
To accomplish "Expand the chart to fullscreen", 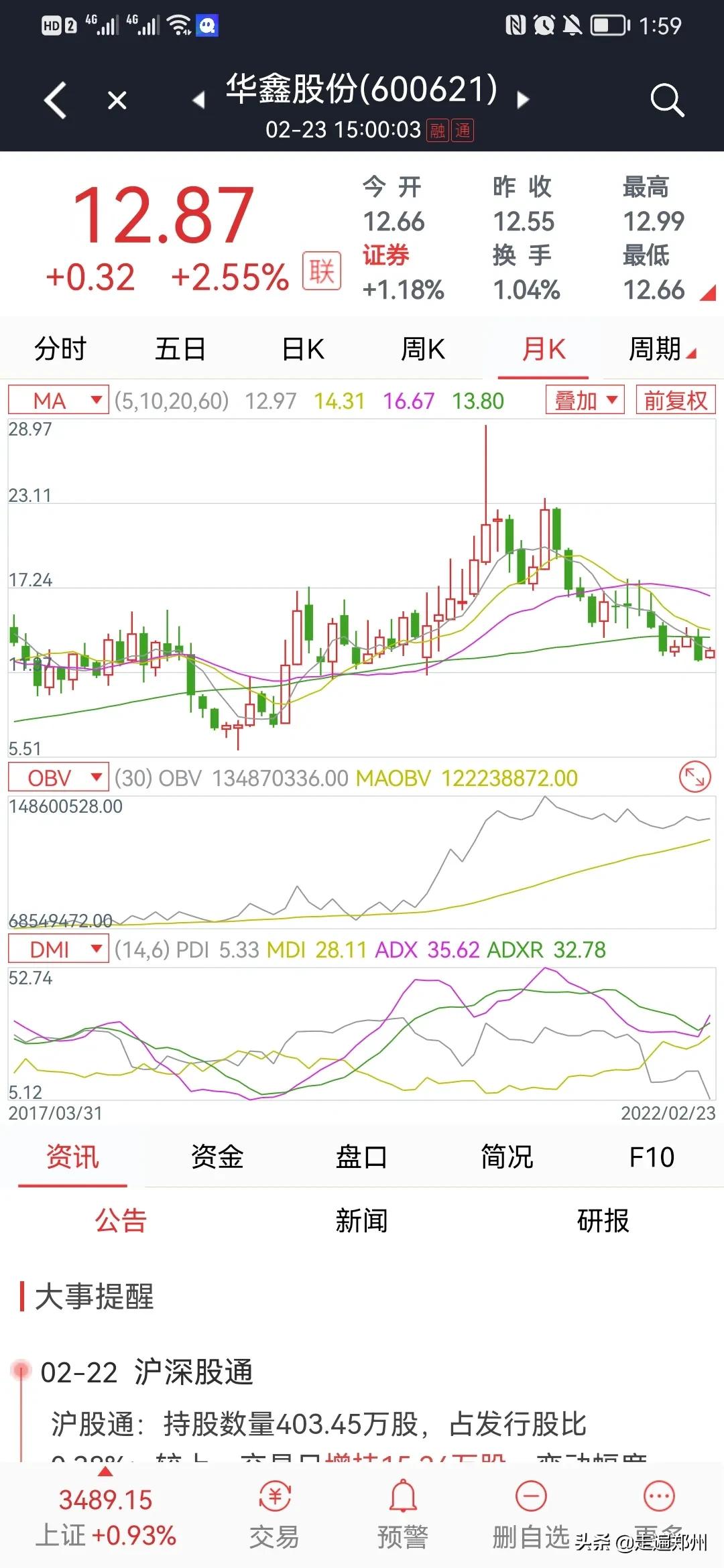I will pos(695,778).
